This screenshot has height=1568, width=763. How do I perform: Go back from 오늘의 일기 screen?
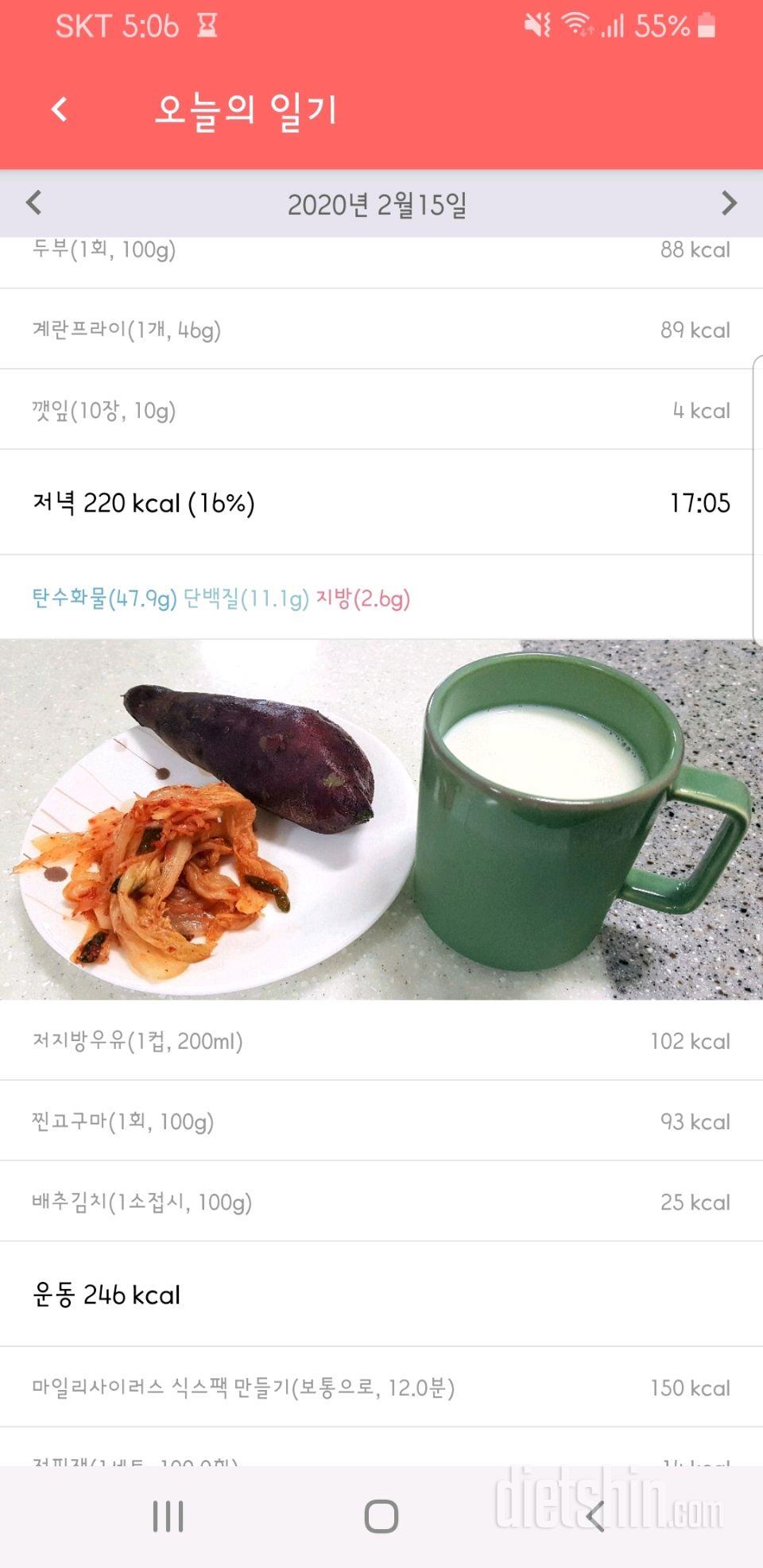coord(60,109)
